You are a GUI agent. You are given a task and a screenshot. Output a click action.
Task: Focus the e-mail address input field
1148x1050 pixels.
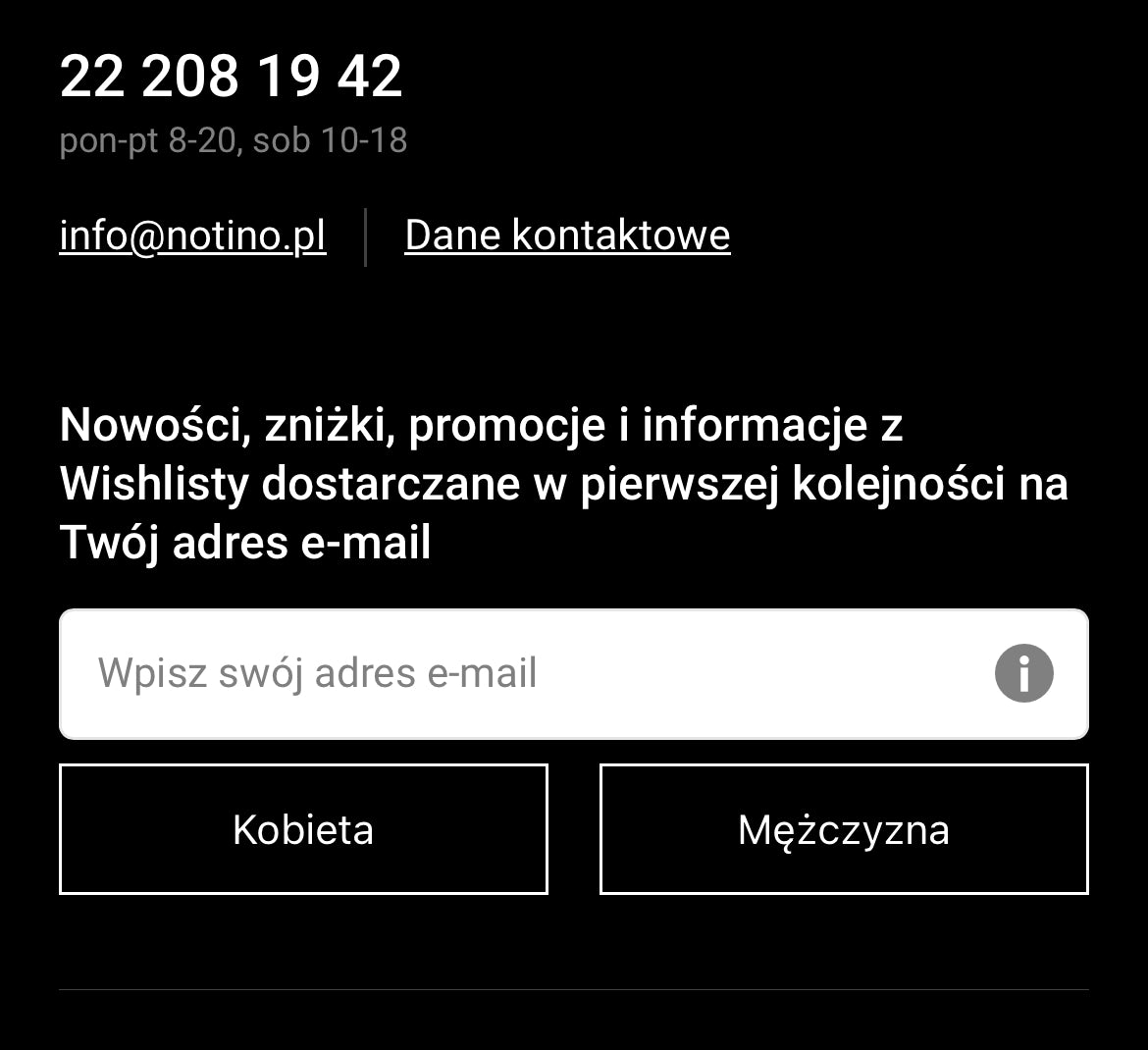pos(510,674)
